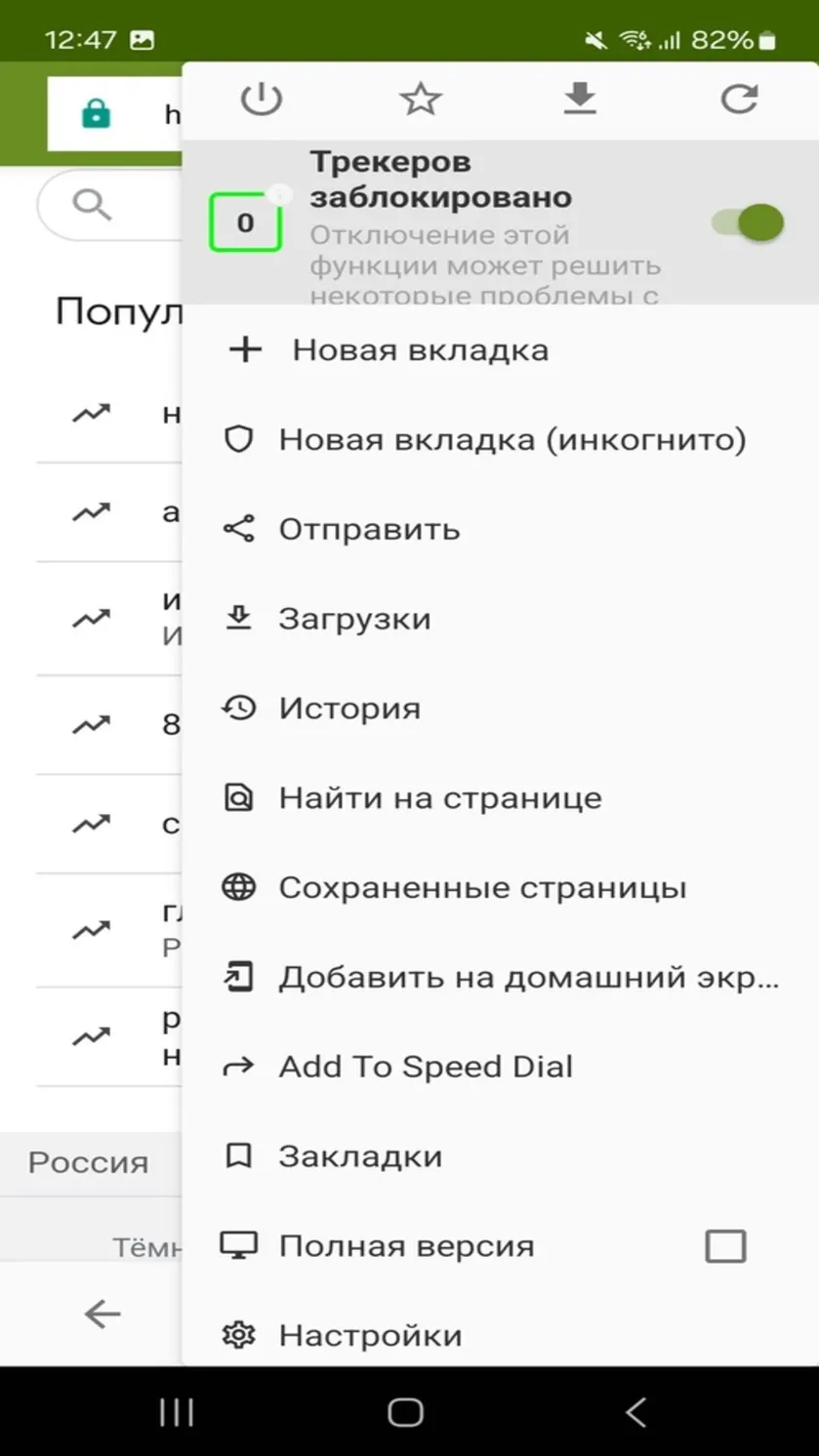Image resolution: width=819 pixels, height=1456 pixels.
Task: Disable the tracker blocking switch
Action: coord(749,222)
